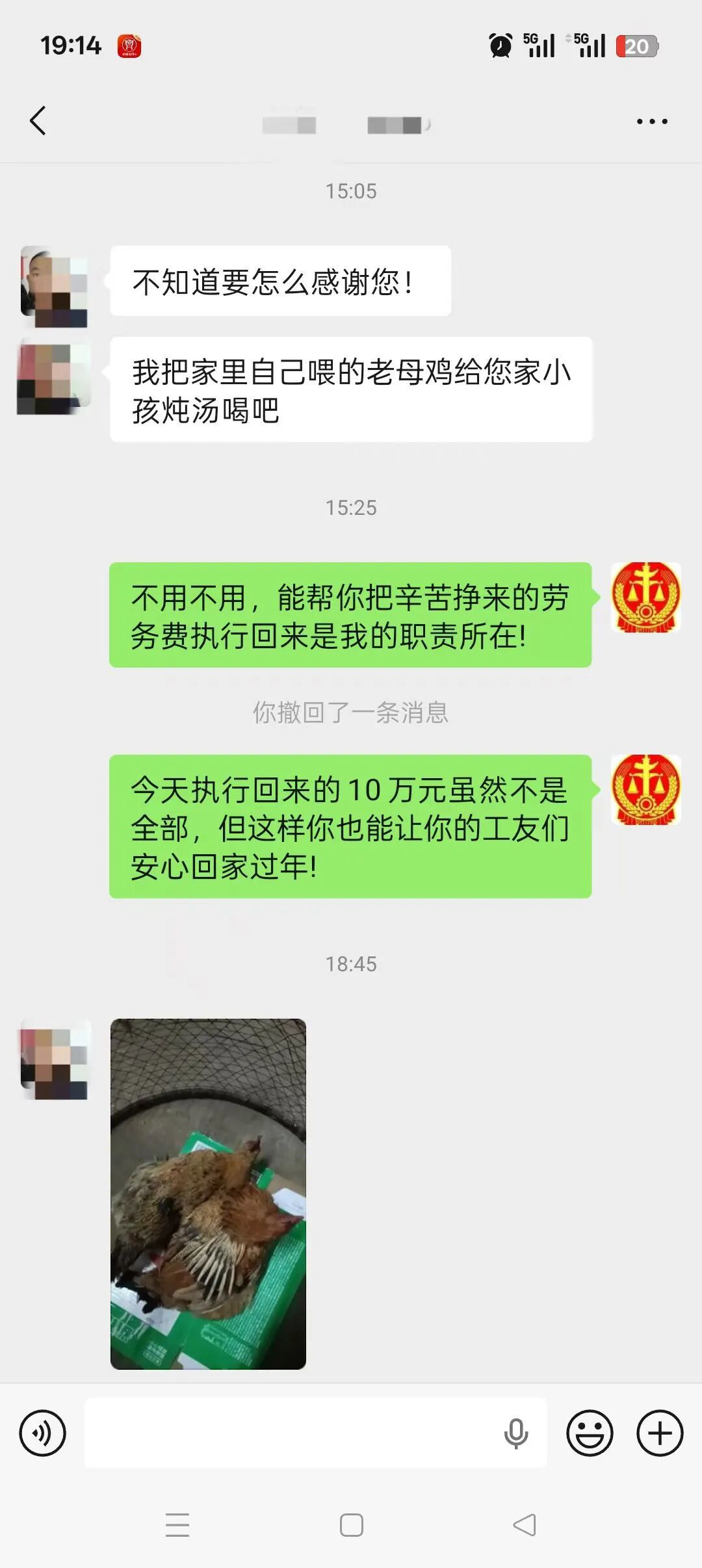
Task: Go back to the chat list
Action: point(38,121)
